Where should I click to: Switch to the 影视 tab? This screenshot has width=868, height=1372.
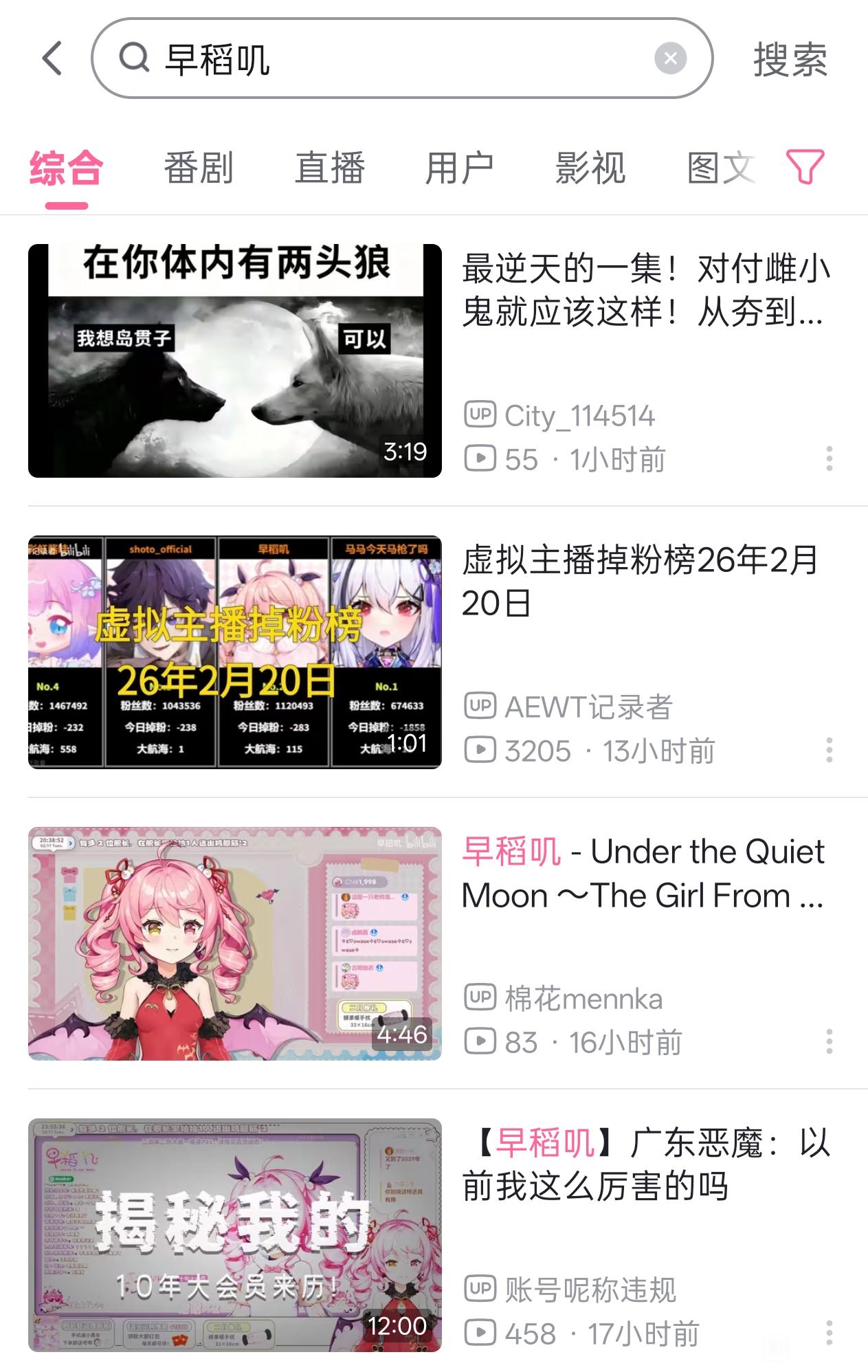(x=590, y=168)
